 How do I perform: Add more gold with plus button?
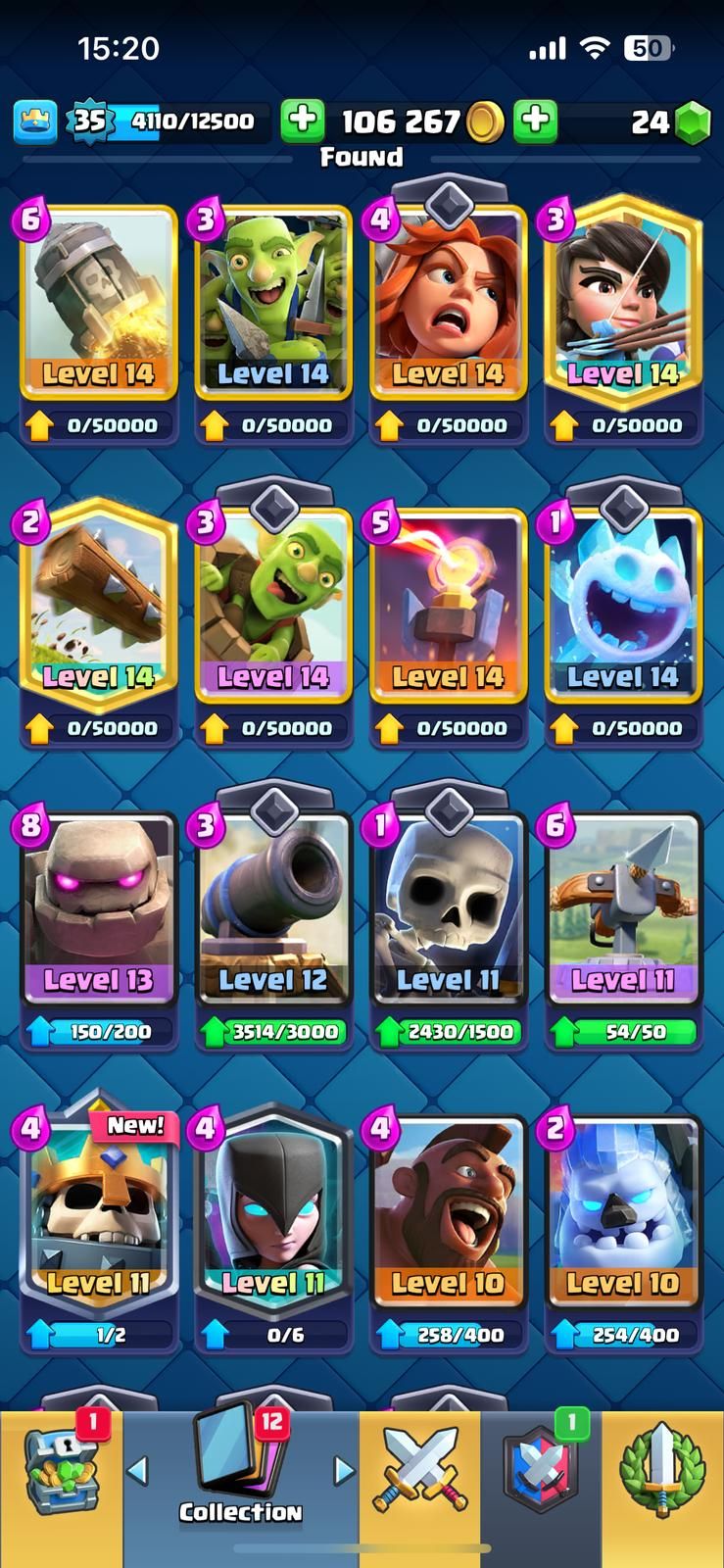(303, 121)
